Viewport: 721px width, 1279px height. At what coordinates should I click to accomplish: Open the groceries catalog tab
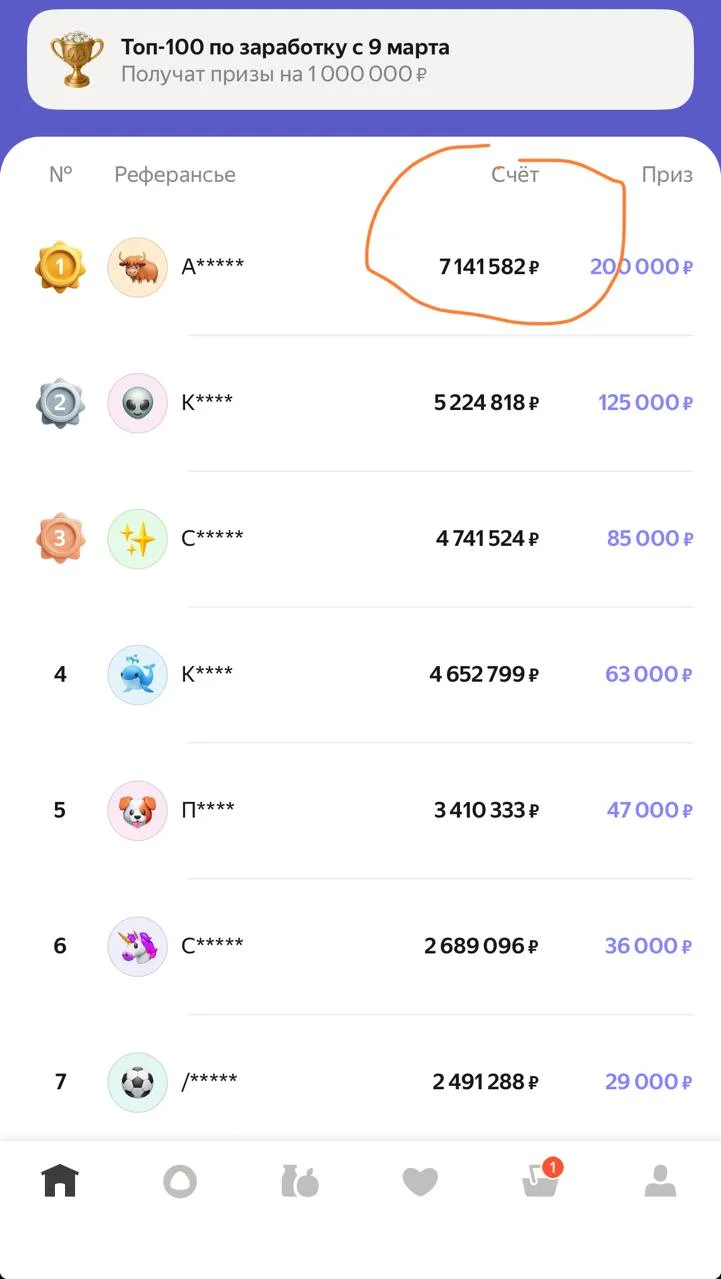[300, 1182]
